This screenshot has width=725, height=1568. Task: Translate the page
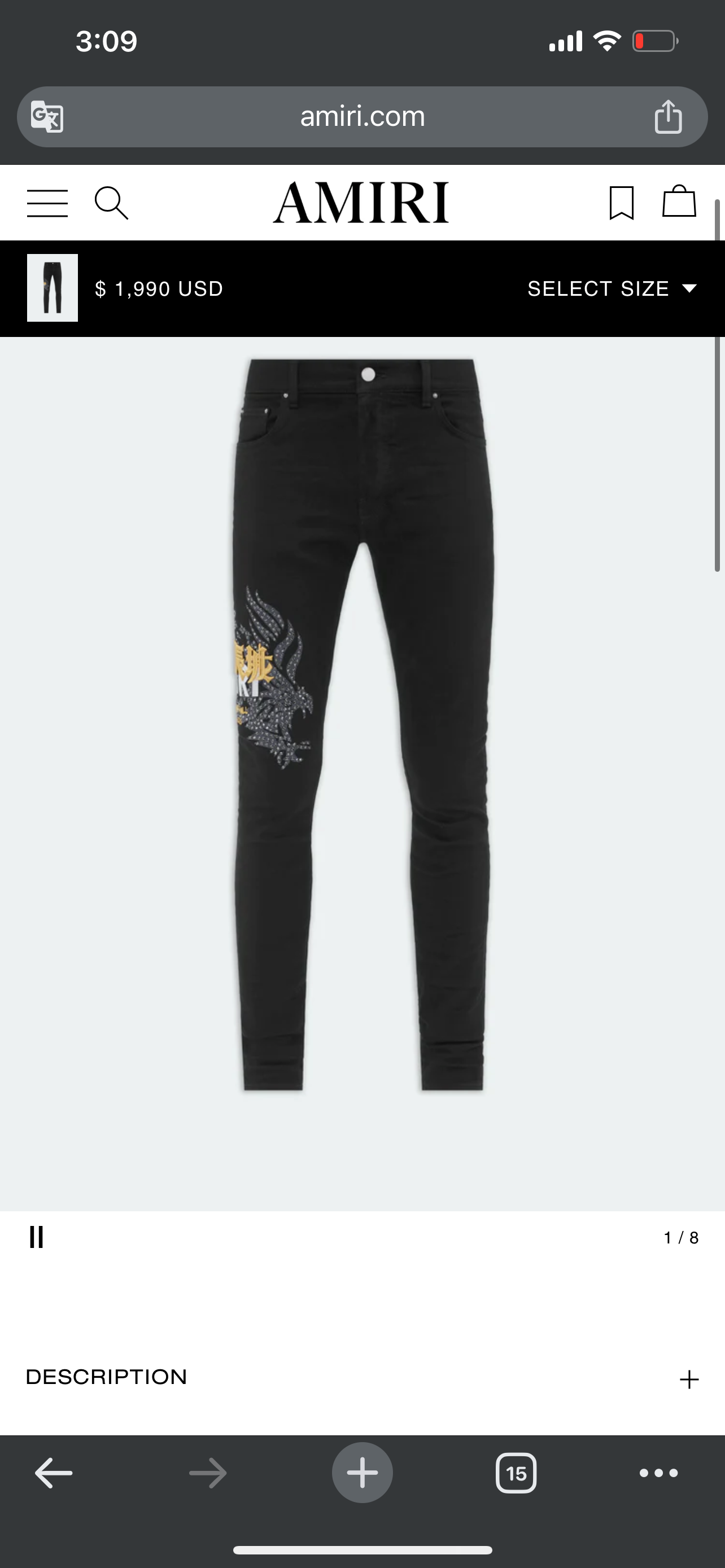coord(47,116)
